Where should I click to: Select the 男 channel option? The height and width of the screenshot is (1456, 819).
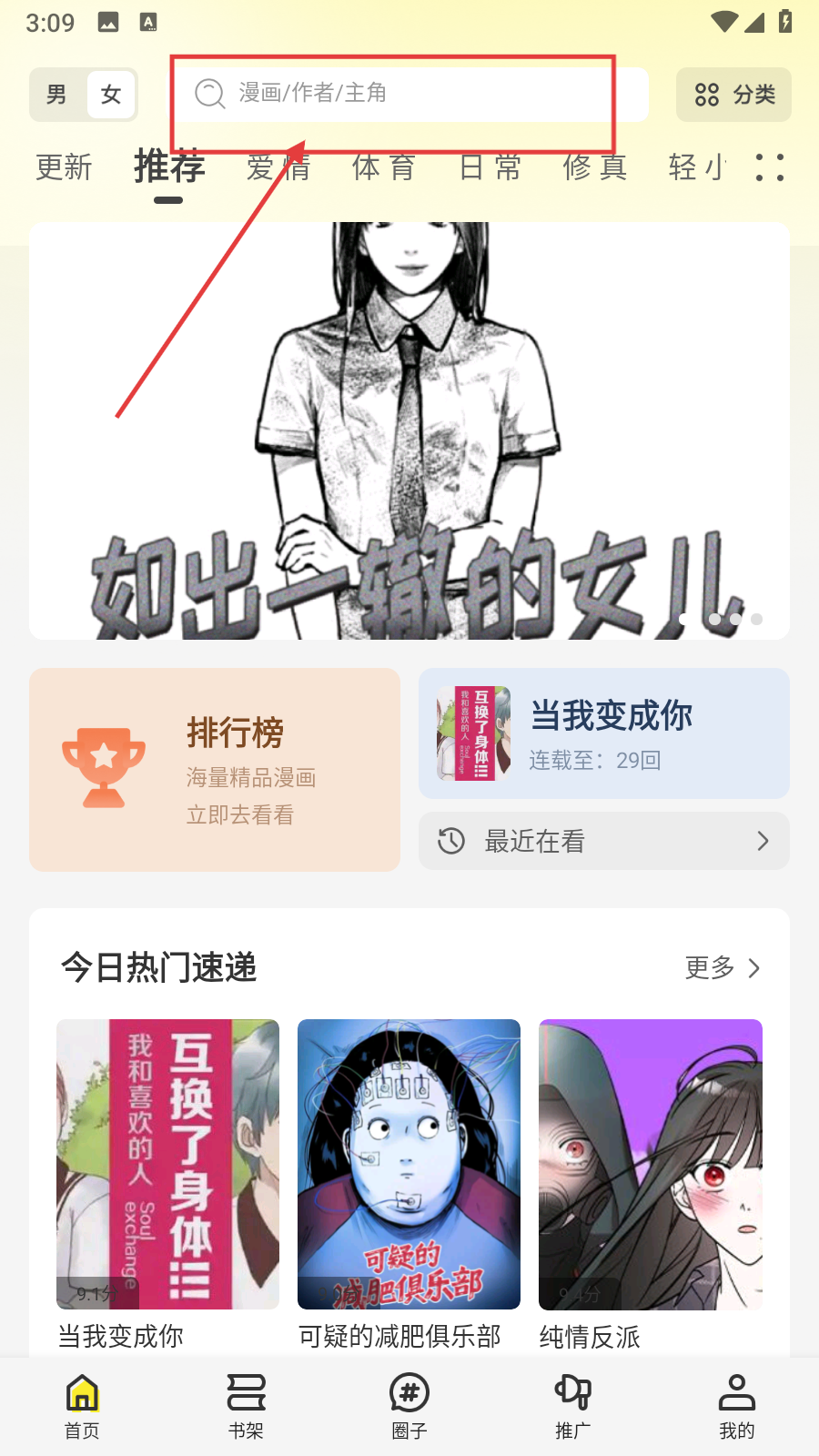[x=57, y=95]
